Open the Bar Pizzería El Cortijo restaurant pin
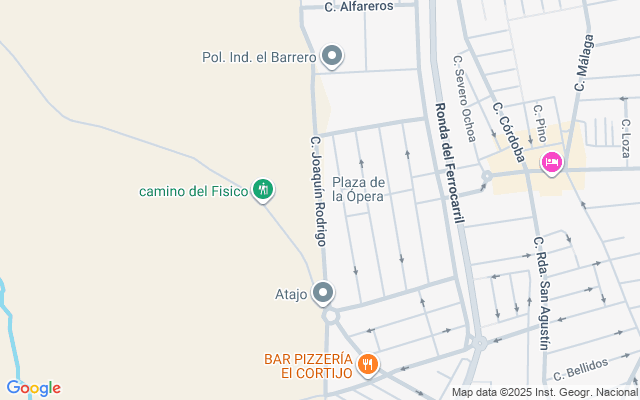 pos(368,364)
